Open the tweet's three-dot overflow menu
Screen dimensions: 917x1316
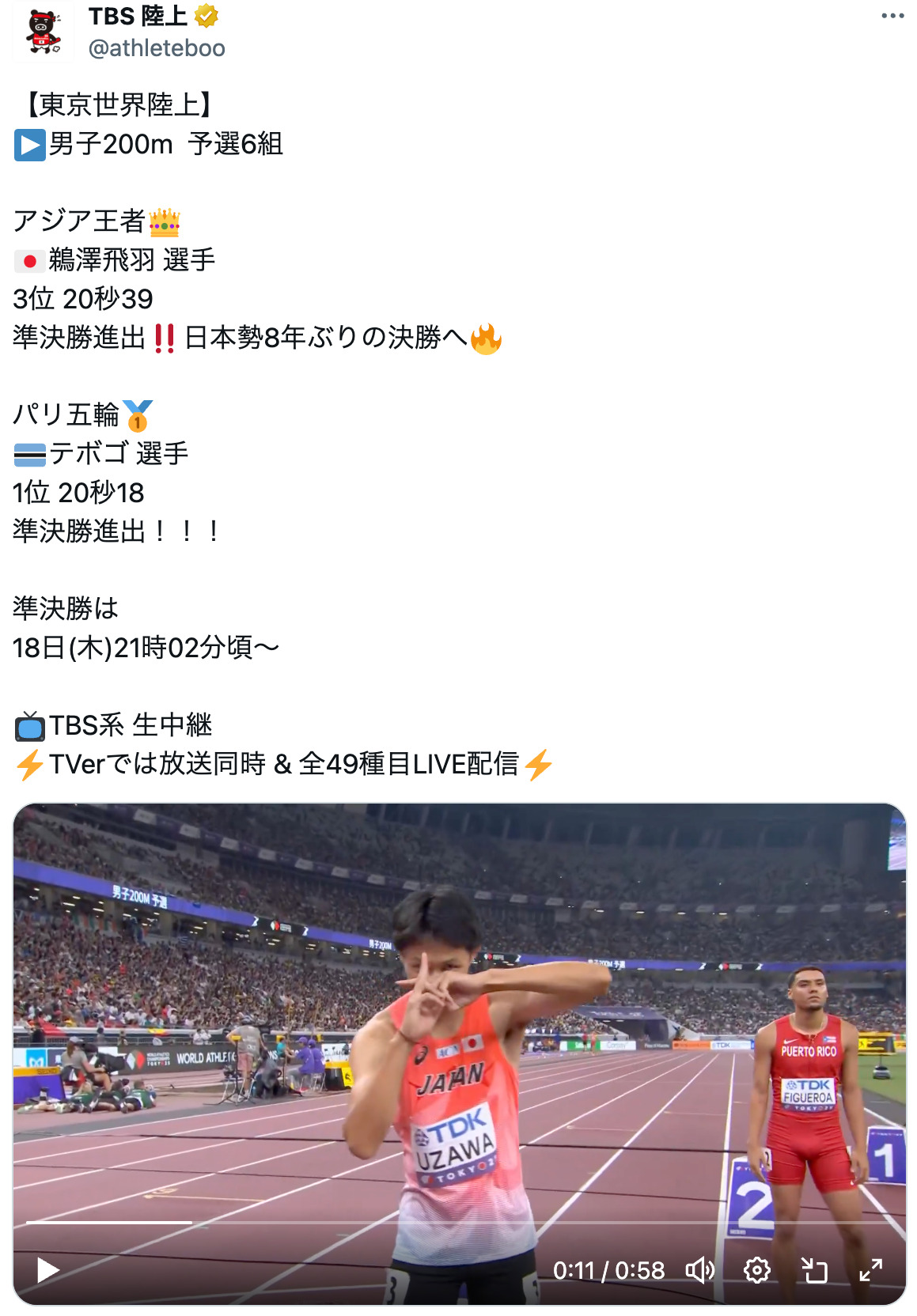click(x=892, y=17)
